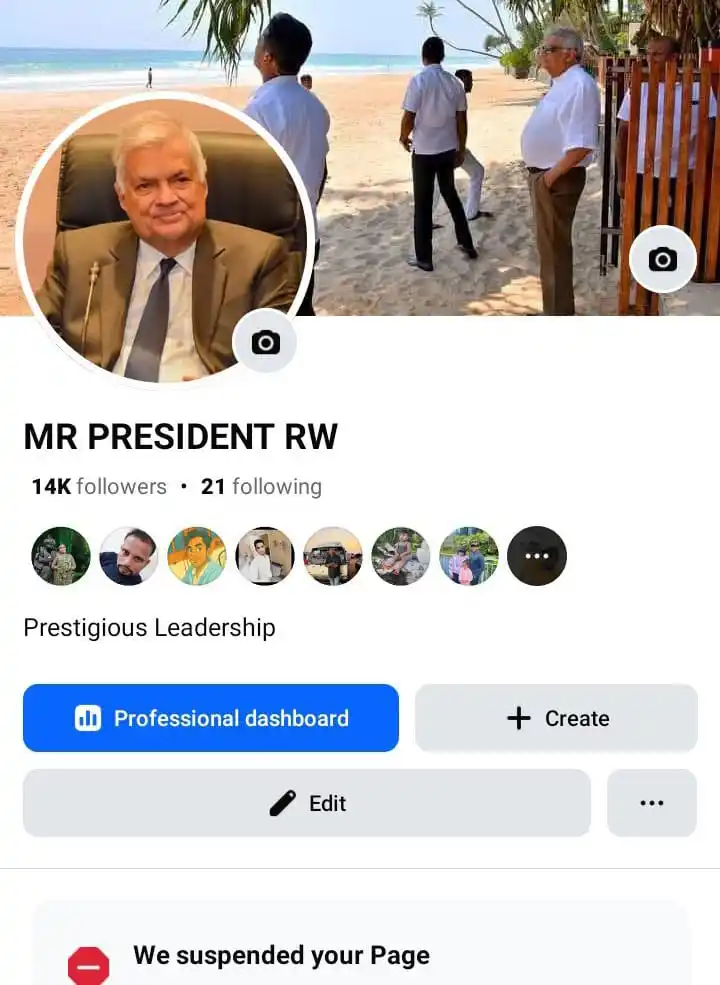
Task: Change profile picture via camera icon
Action: tap(265, 343)
